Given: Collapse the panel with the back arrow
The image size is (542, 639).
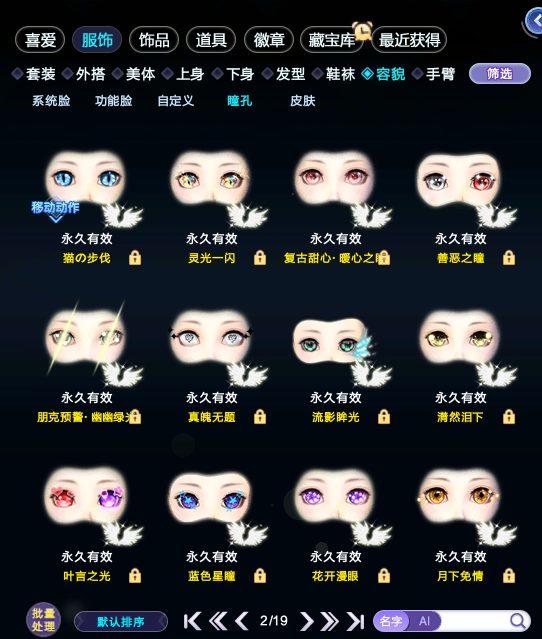Looking at the screenshot, I should [x=534, y=21].
